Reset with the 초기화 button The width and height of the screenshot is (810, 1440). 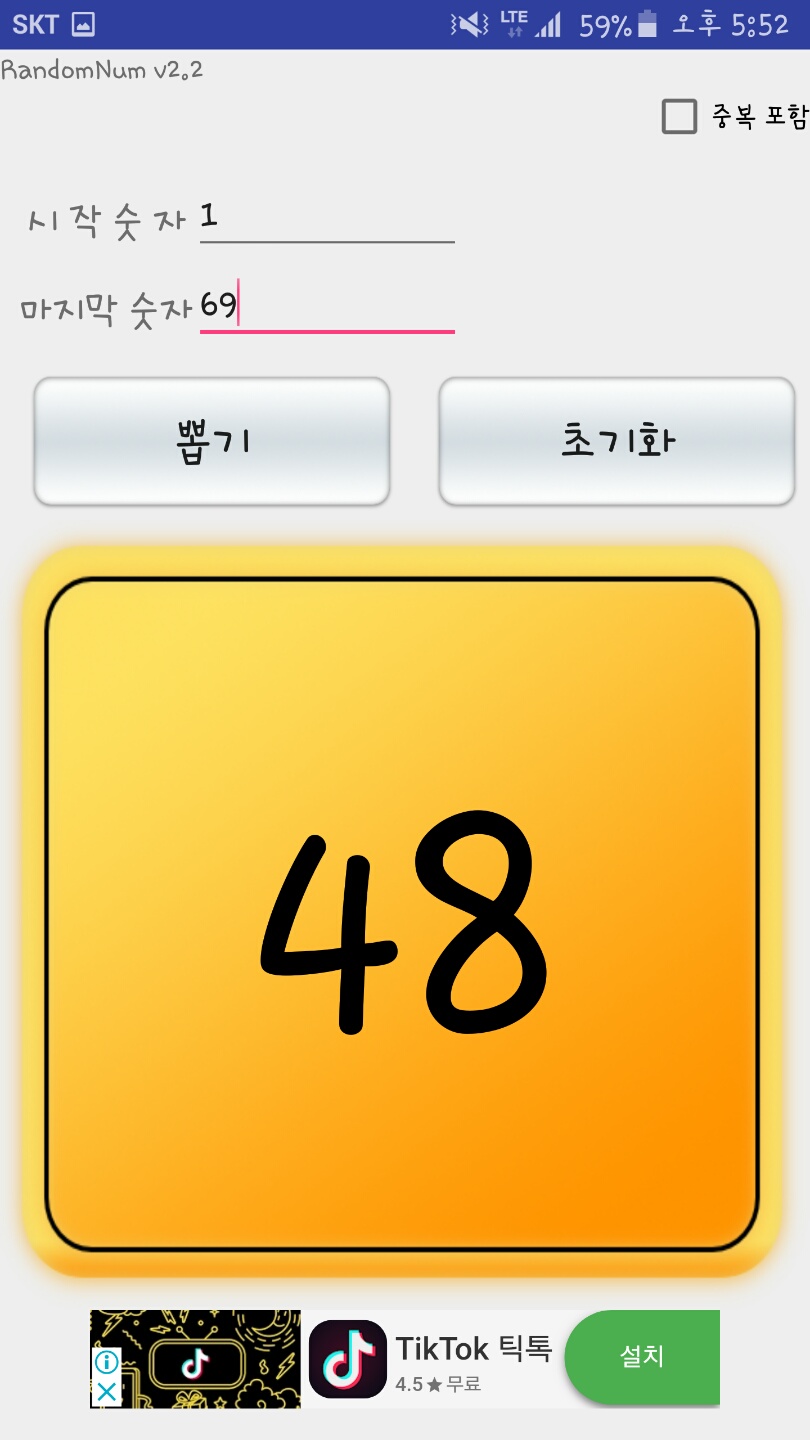tap(617, 441)
